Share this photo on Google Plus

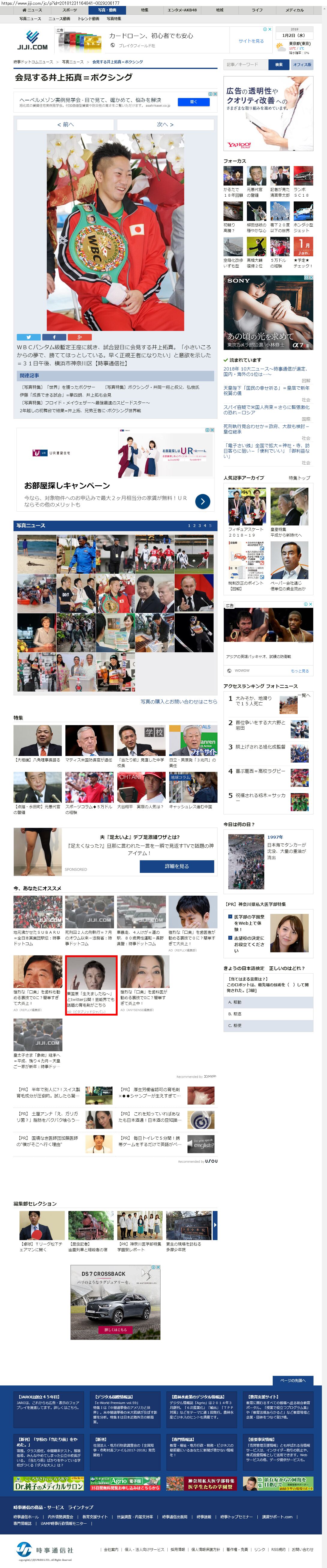tap(79, 337)
